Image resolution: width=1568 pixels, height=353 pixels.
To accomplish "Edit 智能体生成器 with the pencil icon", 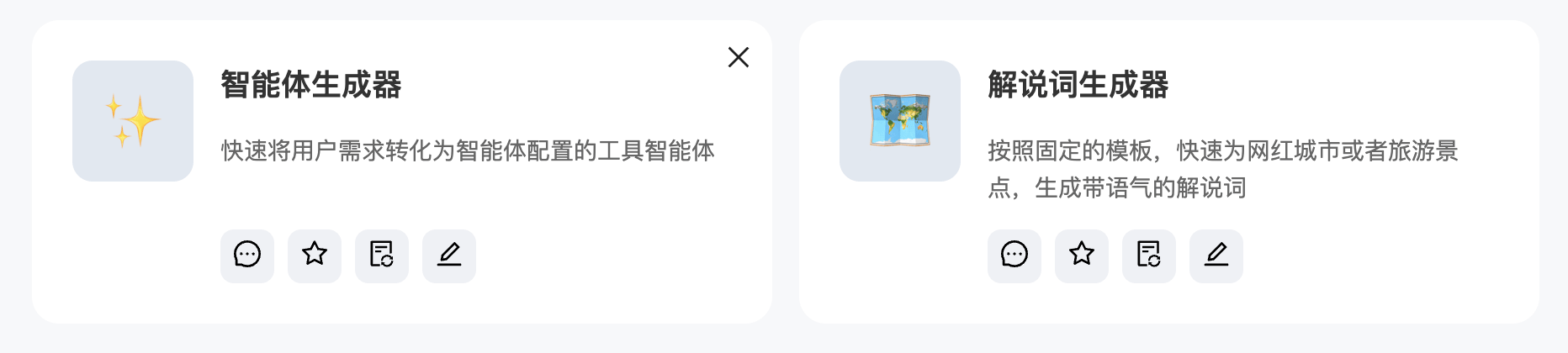I will point(449,256).
